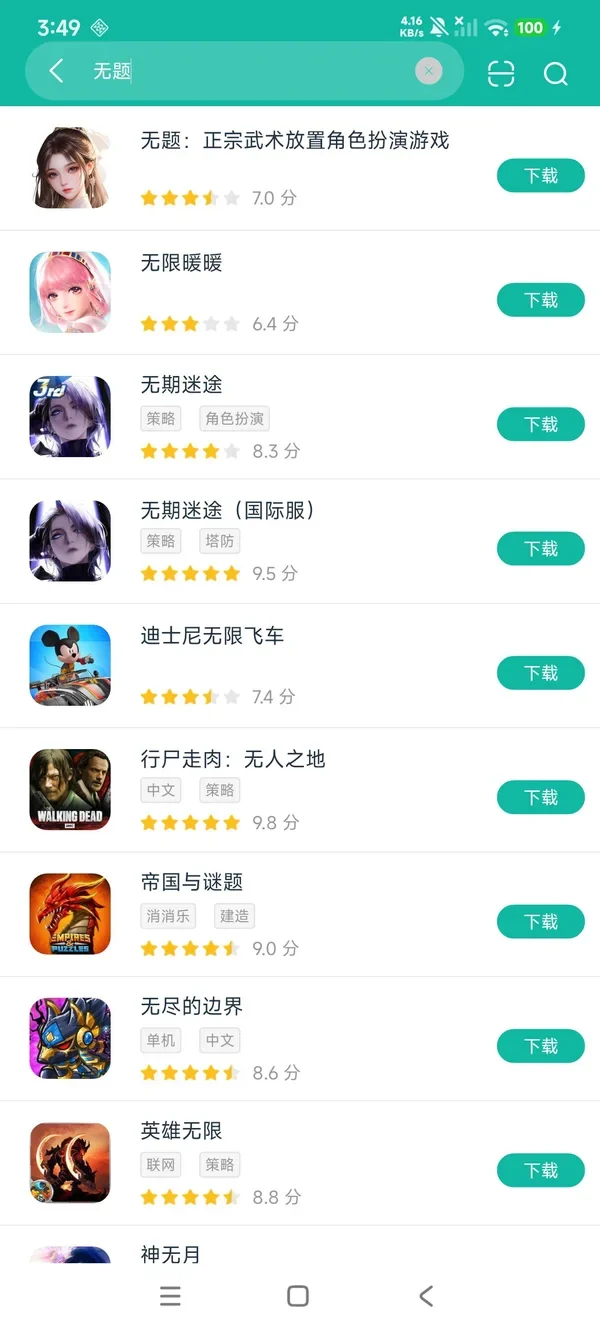Image resolution: width=600 pixels, height=1333 pixels.
Task: Download 无题：正宗武术放置角色扮演游戏
Action: 541,176
